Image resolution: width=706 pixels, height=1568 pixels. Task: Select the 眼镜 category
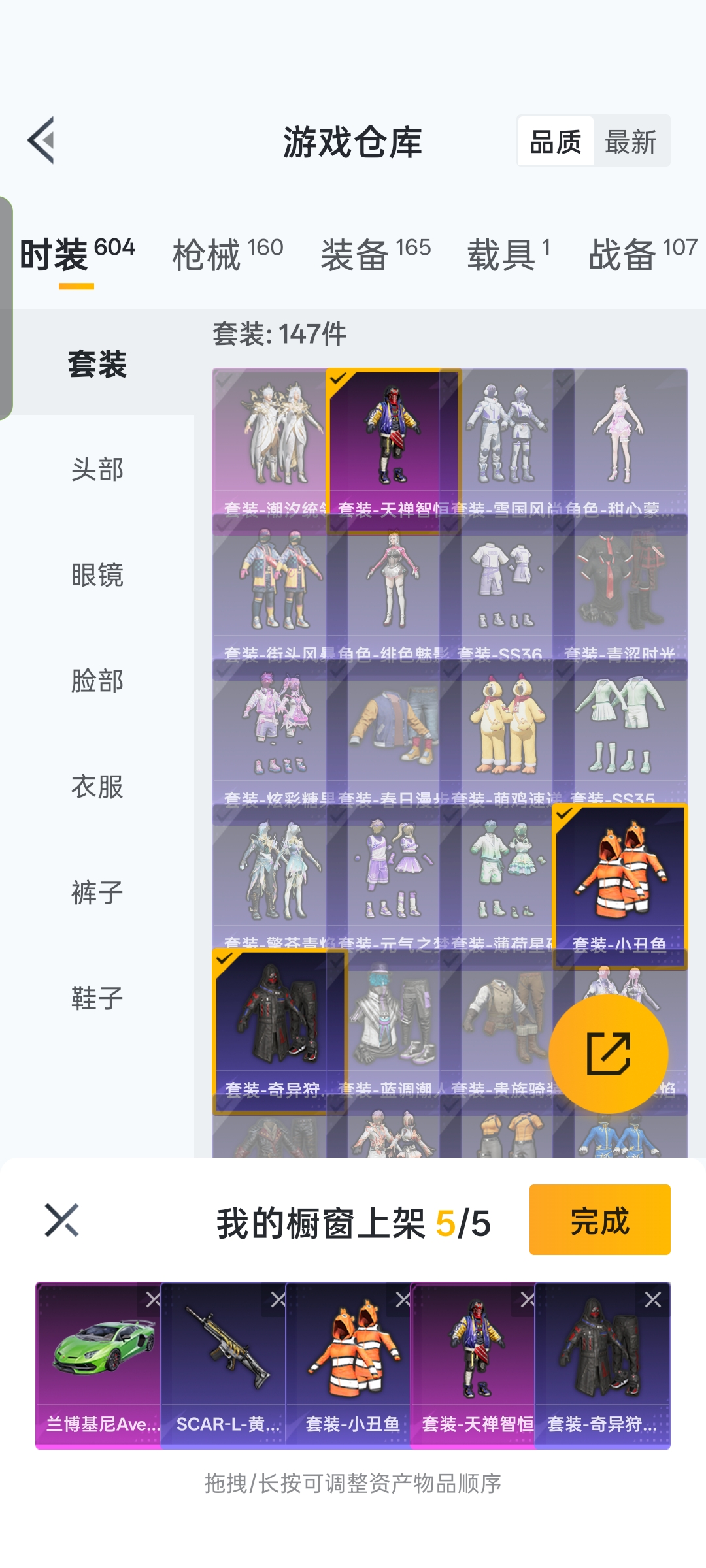coord(97,575)
